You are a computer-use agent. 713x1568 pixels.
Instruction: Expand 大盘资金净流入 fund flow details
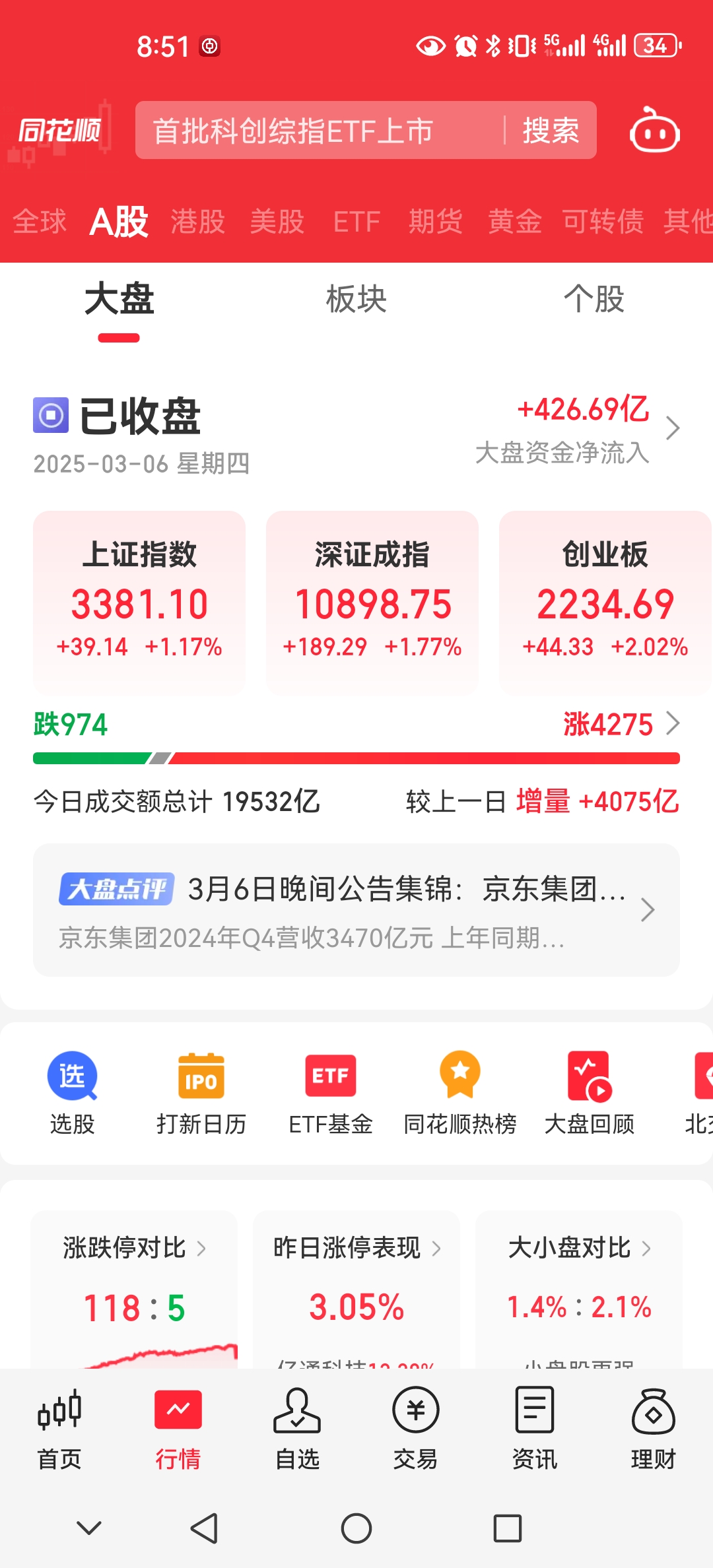pos(580,429)
